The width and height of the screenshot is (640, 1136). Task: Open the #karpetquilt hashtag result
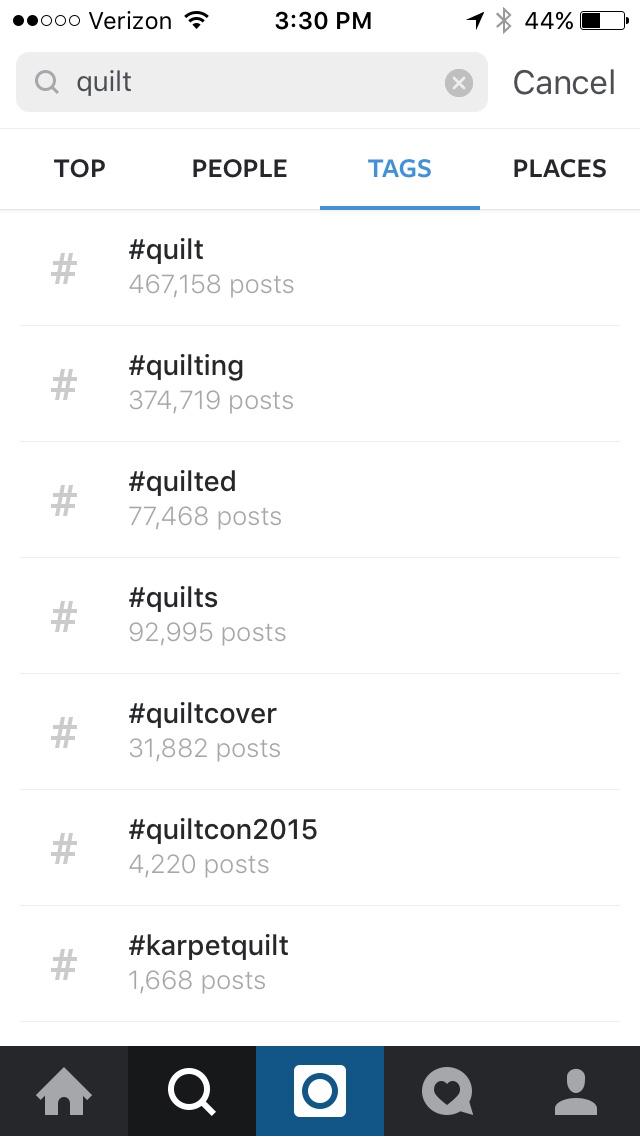click(320, 964)
